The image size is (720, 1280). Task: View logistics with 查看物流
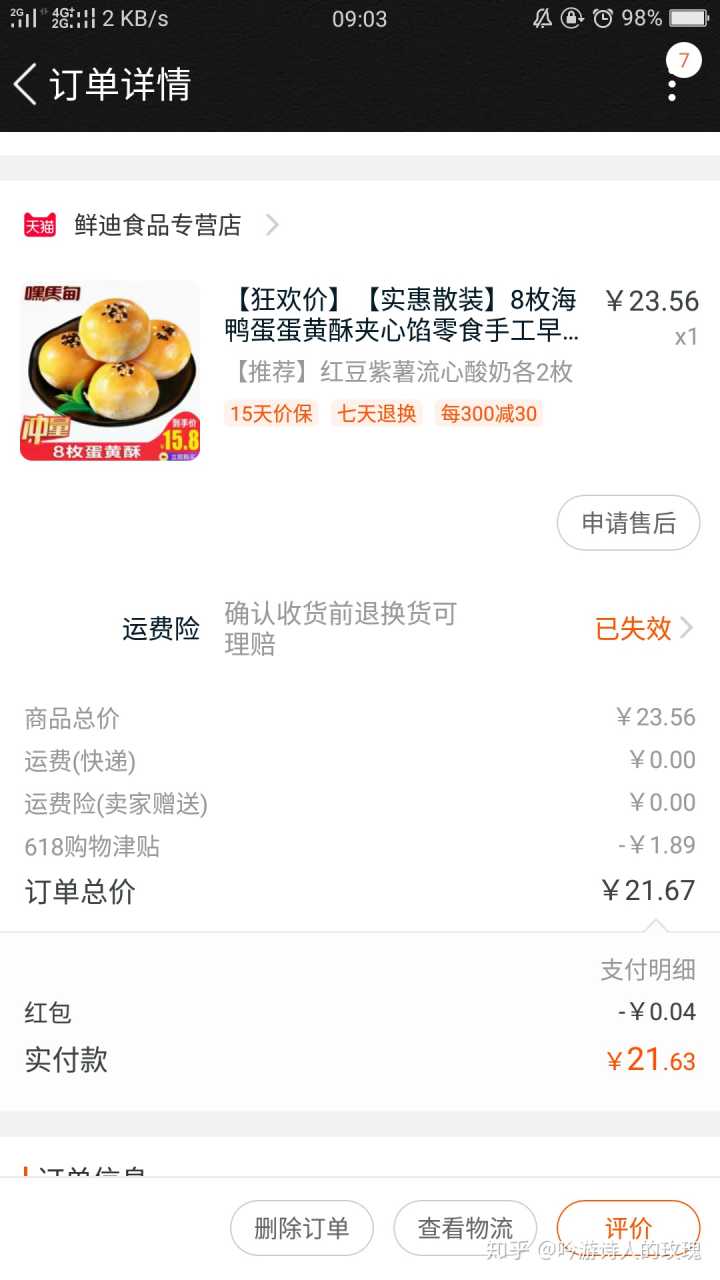[465, 1228]
